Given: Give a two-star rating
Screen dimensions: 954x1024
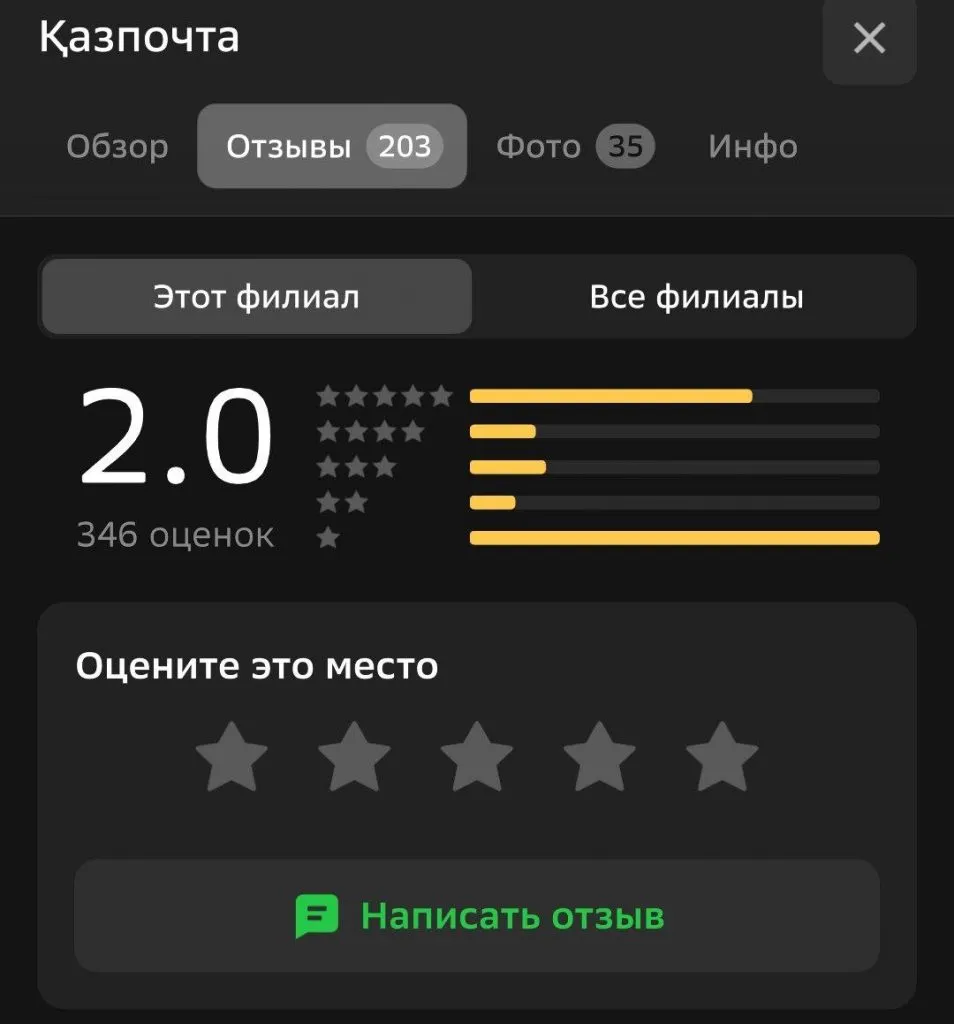Looking at the screenshot, I should (354, 757).
